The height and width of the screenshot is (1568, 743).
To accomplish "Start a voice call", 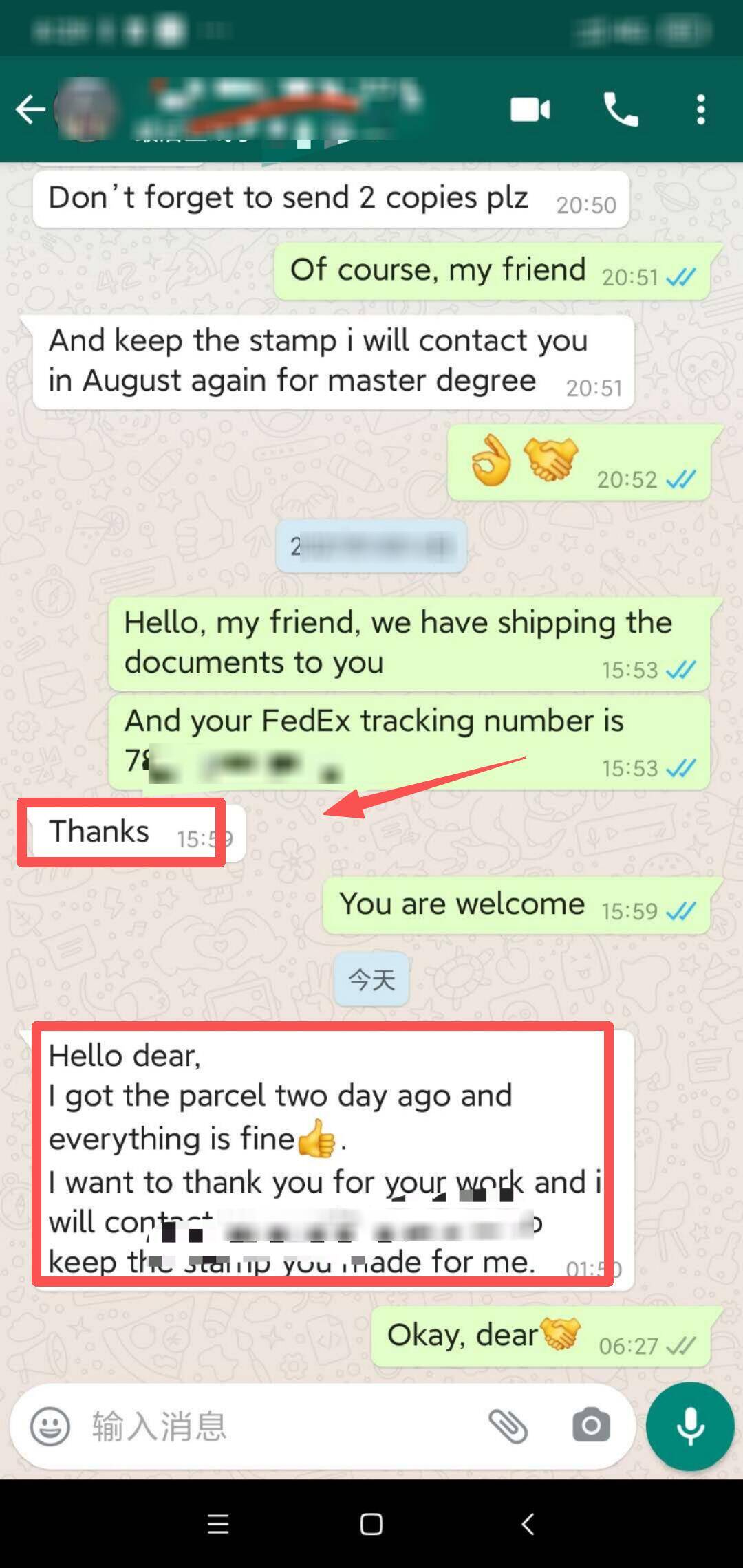I will click(x=621, y=109).
